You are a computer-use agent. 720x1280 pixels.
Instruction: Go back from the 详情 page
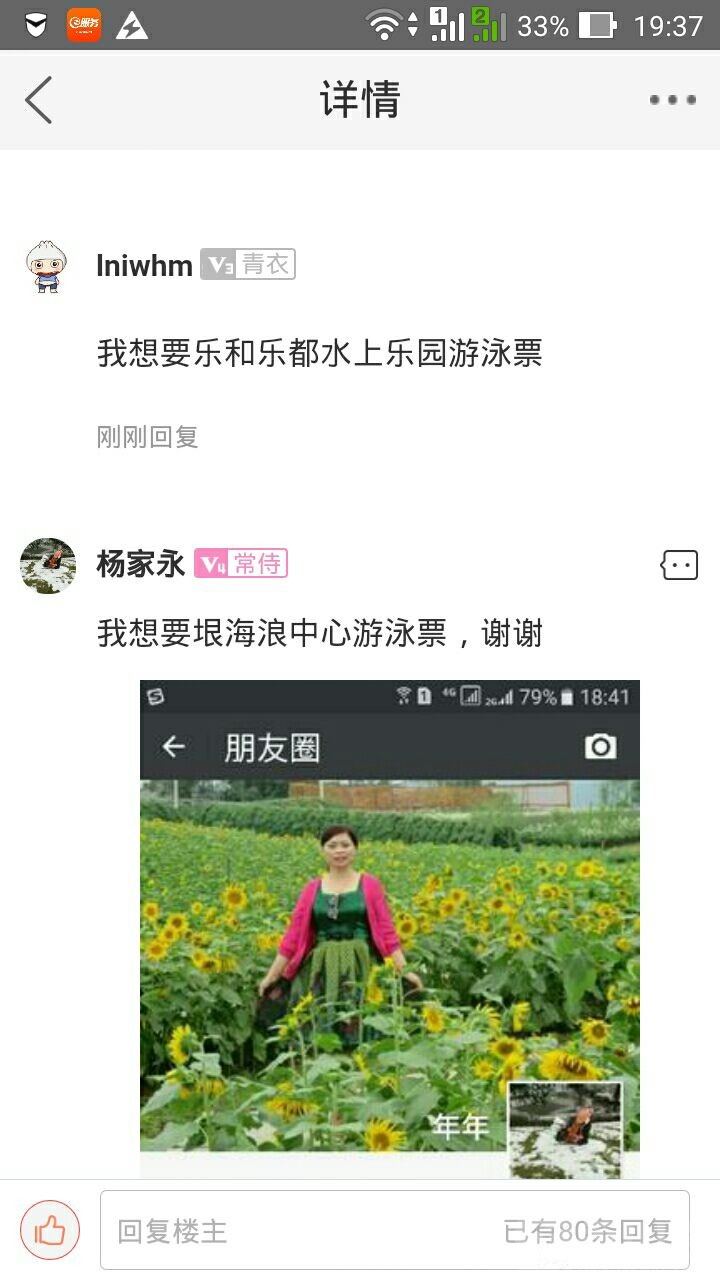pyautogui.click(x=39, y=100)
